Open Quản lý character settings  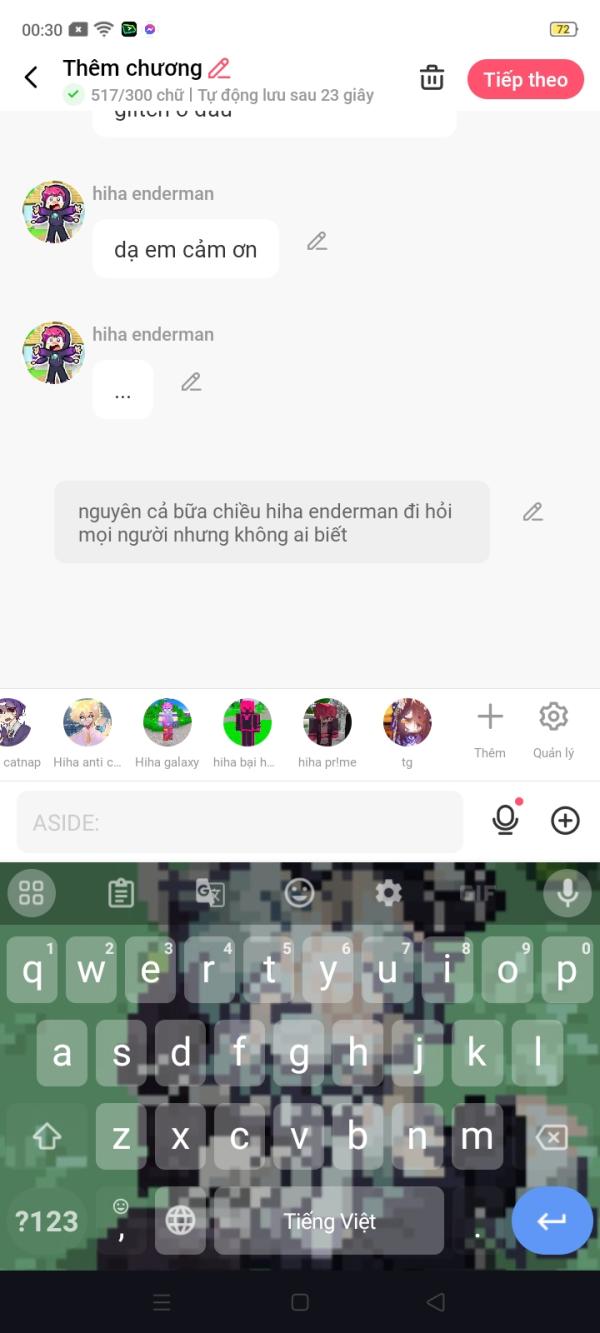tap(553, 730)
